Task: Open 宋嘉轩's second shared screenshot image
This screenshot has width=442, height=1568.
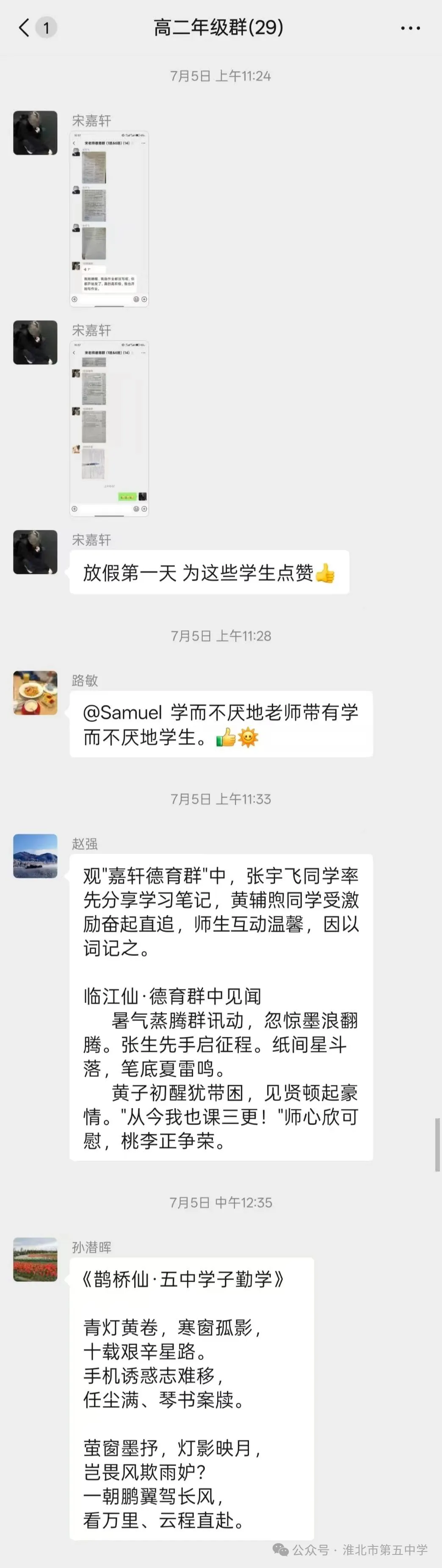Action: (x=109, y=429)
